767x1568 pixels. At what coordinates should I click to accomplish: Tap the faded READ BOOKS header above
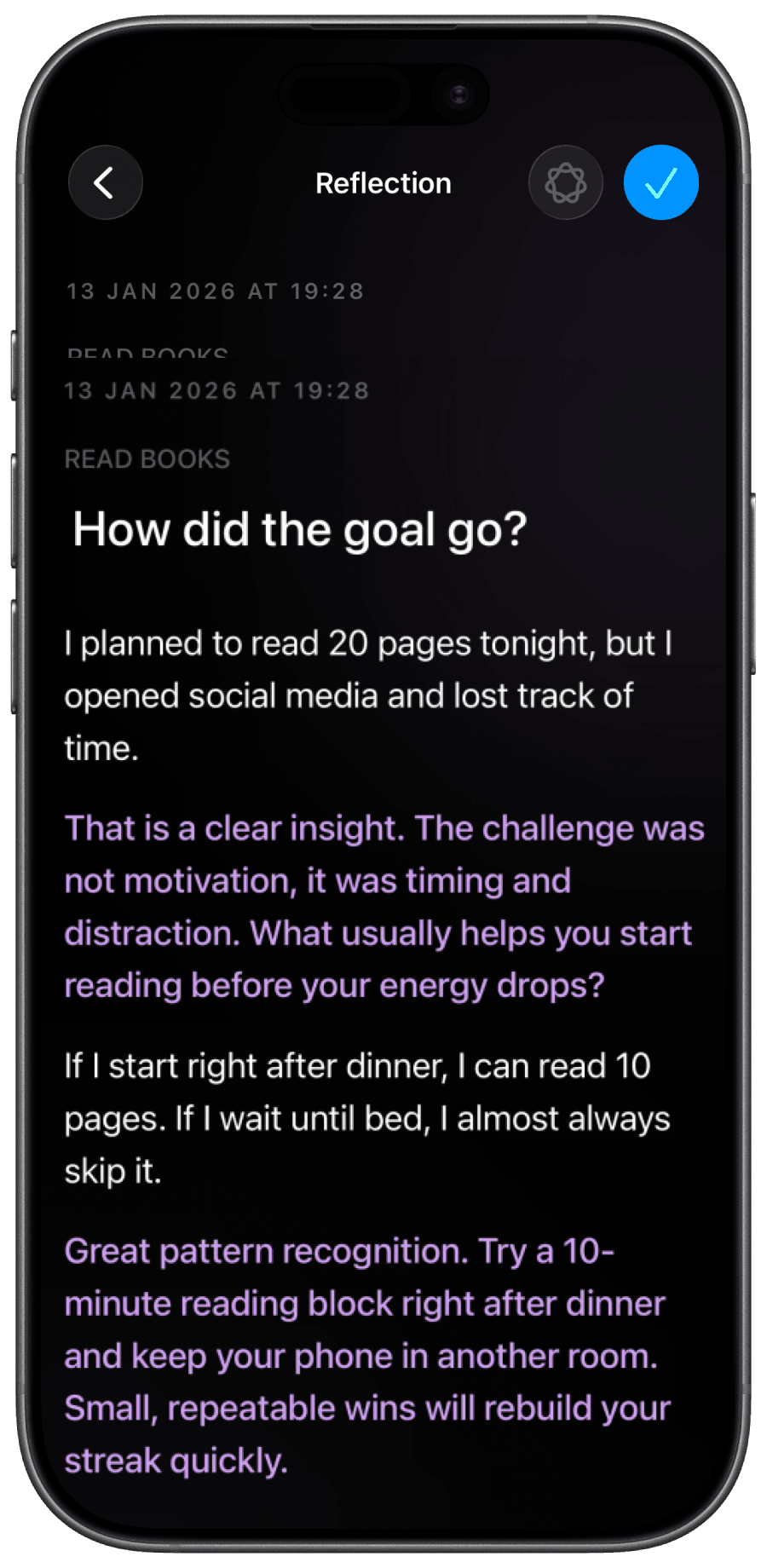(147, 354)
